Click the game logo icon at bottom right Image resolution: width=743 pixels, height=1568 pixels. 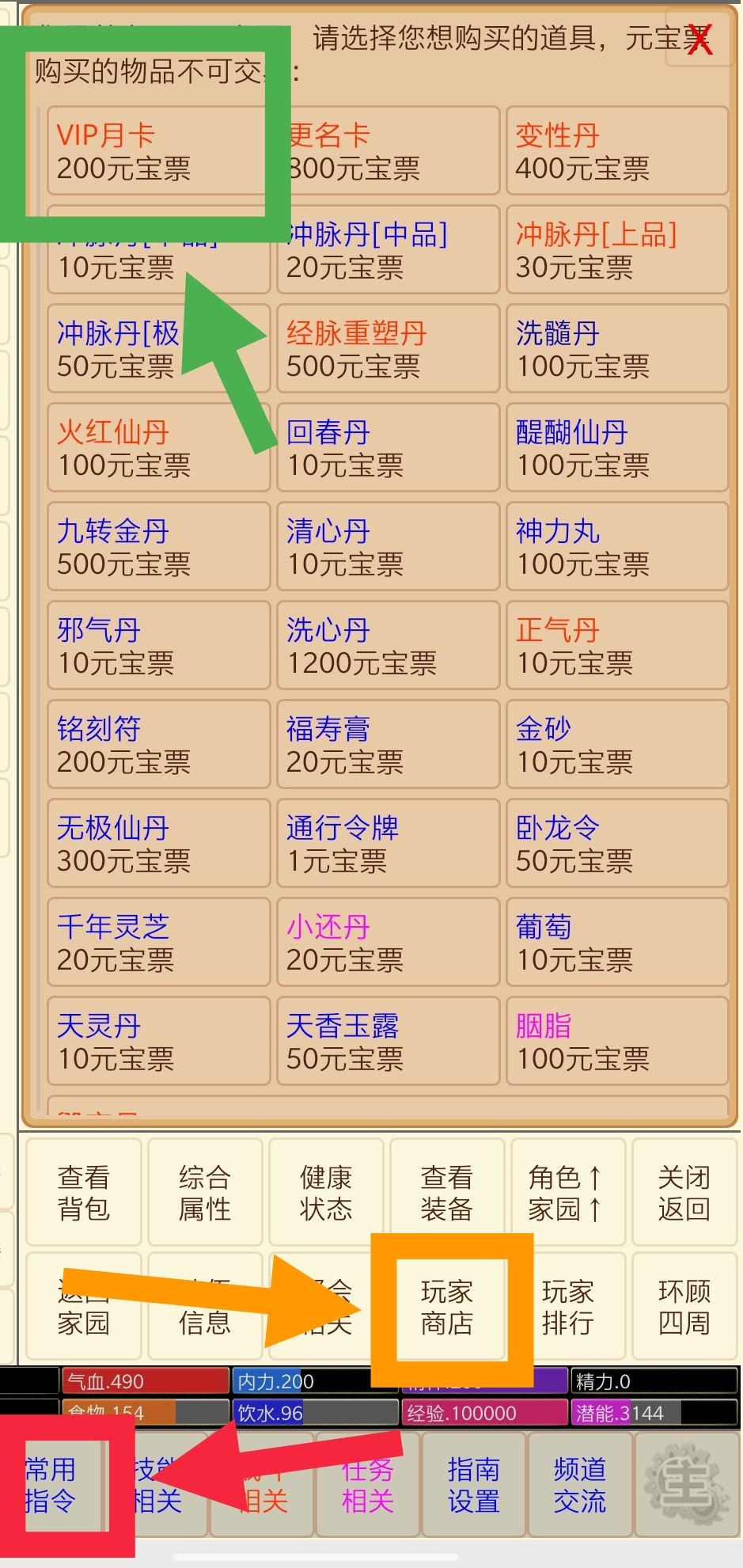[685, 1484]
